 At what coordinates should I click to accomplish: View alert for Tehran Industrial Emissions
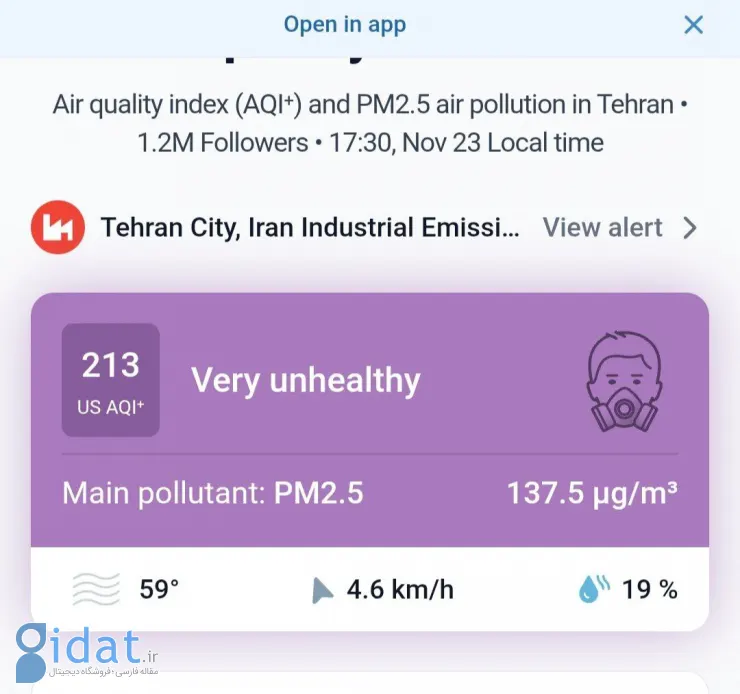pyautogui.click(x=619, y=228)
